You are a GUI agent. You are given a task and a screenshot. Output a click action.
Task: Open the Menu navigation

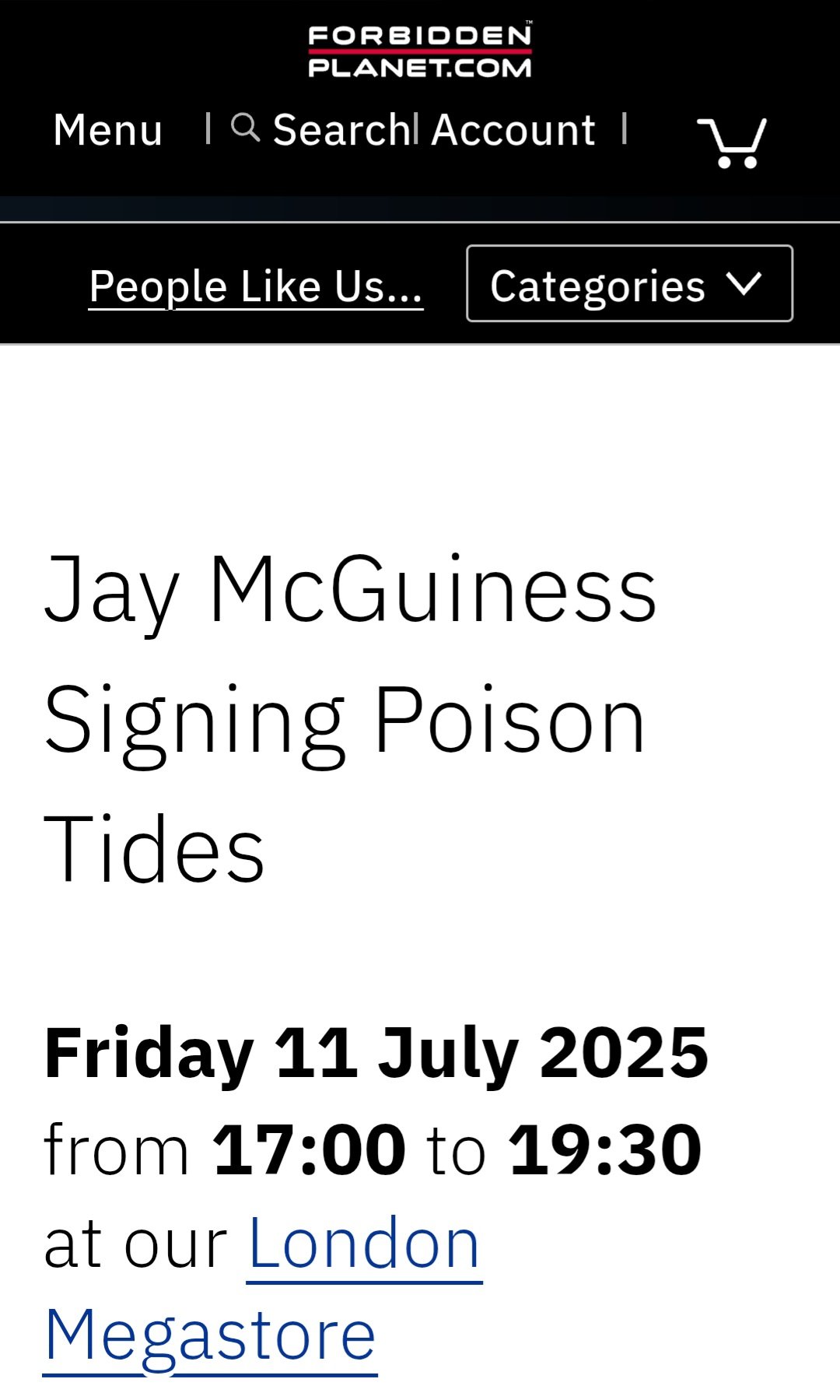108,130
